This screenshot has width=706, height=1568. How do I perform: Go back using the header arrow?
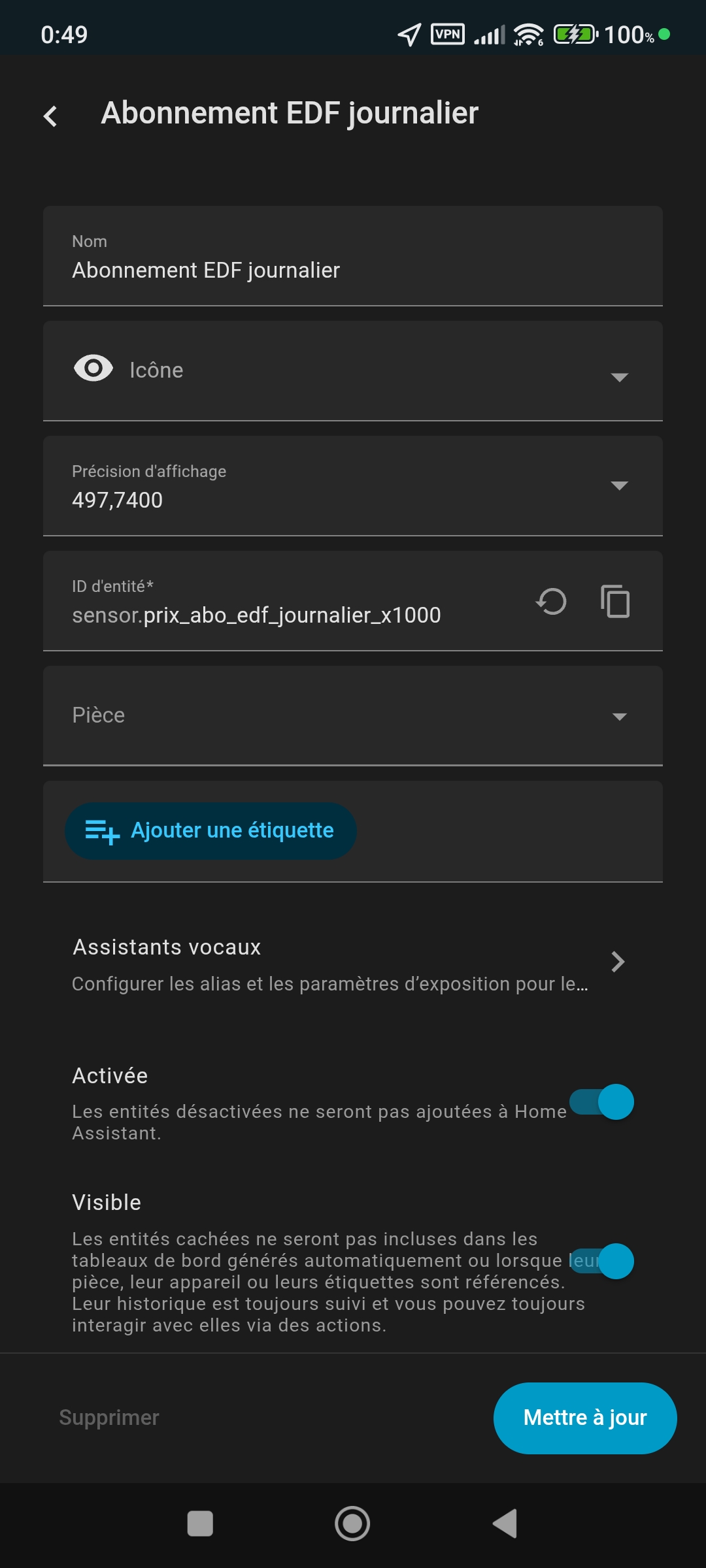[x=50, y=116]
